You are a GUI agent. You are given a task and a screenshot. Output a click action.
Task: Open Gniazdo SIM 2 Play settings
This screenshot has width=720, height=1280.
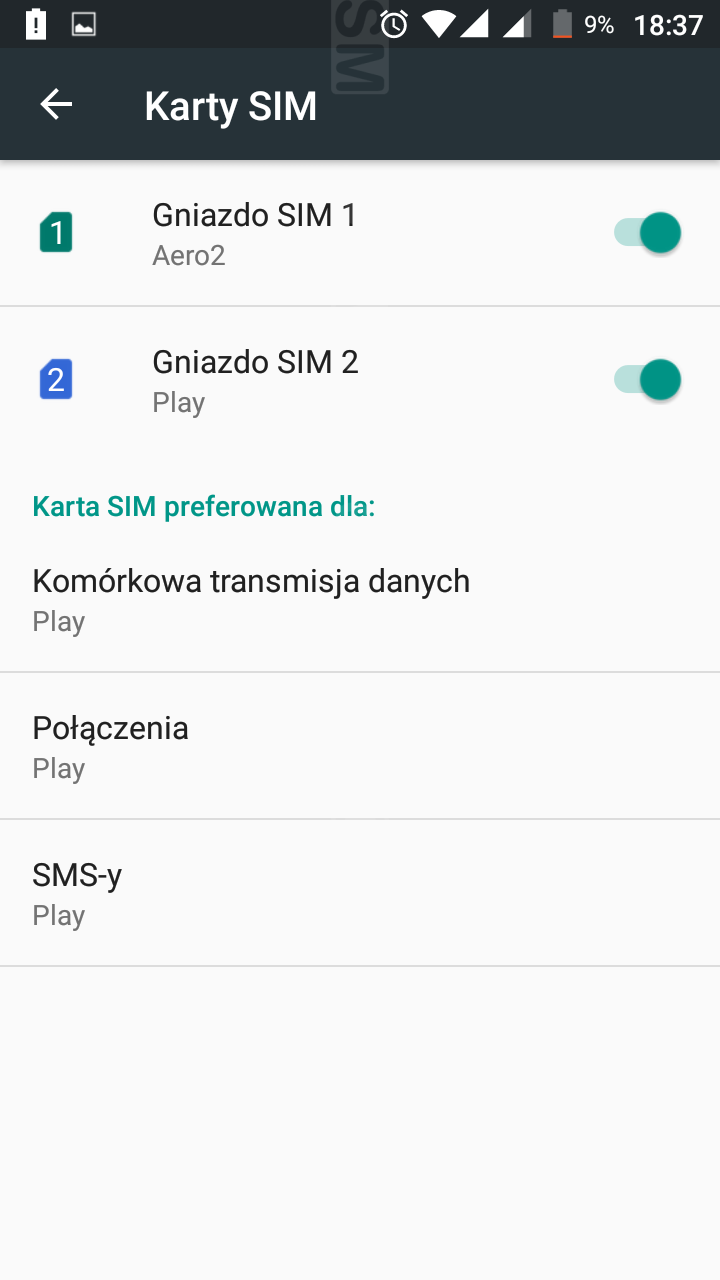(255, 381)
